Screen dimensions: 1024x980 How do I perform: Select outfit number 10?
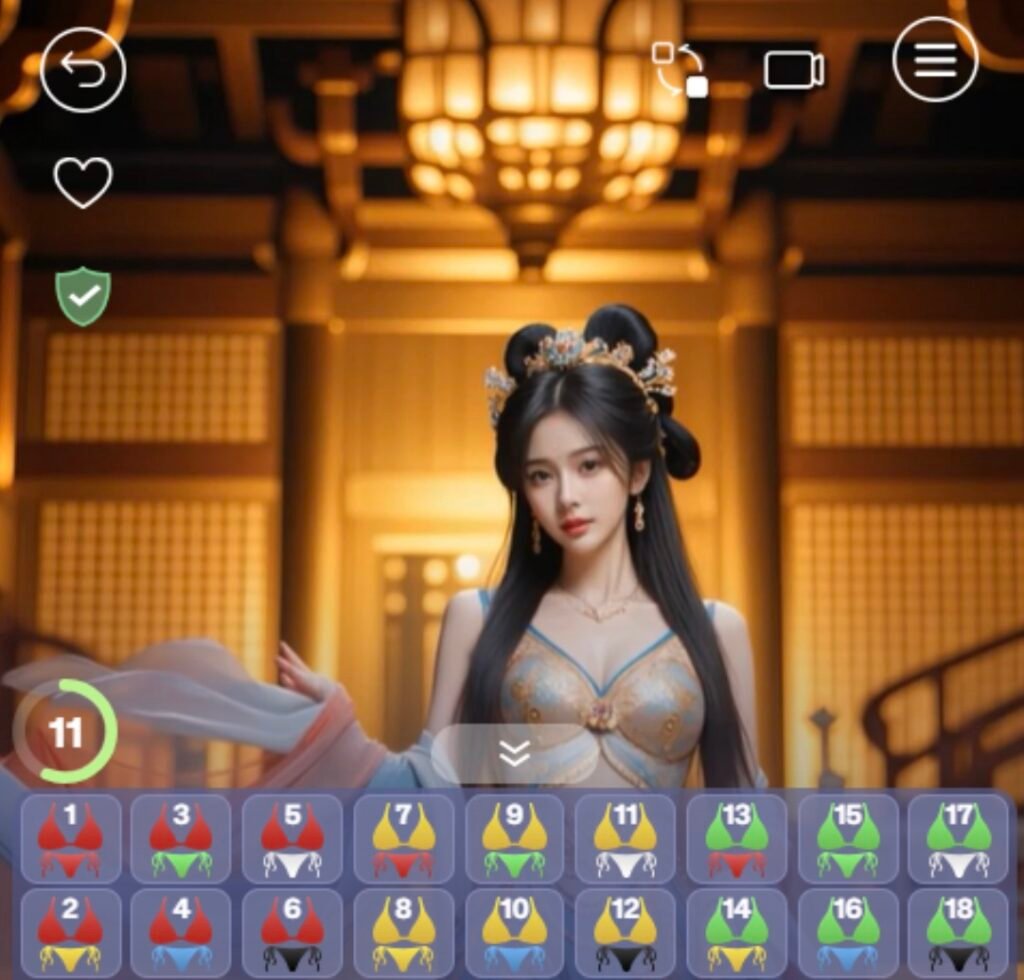pos(514,932)
